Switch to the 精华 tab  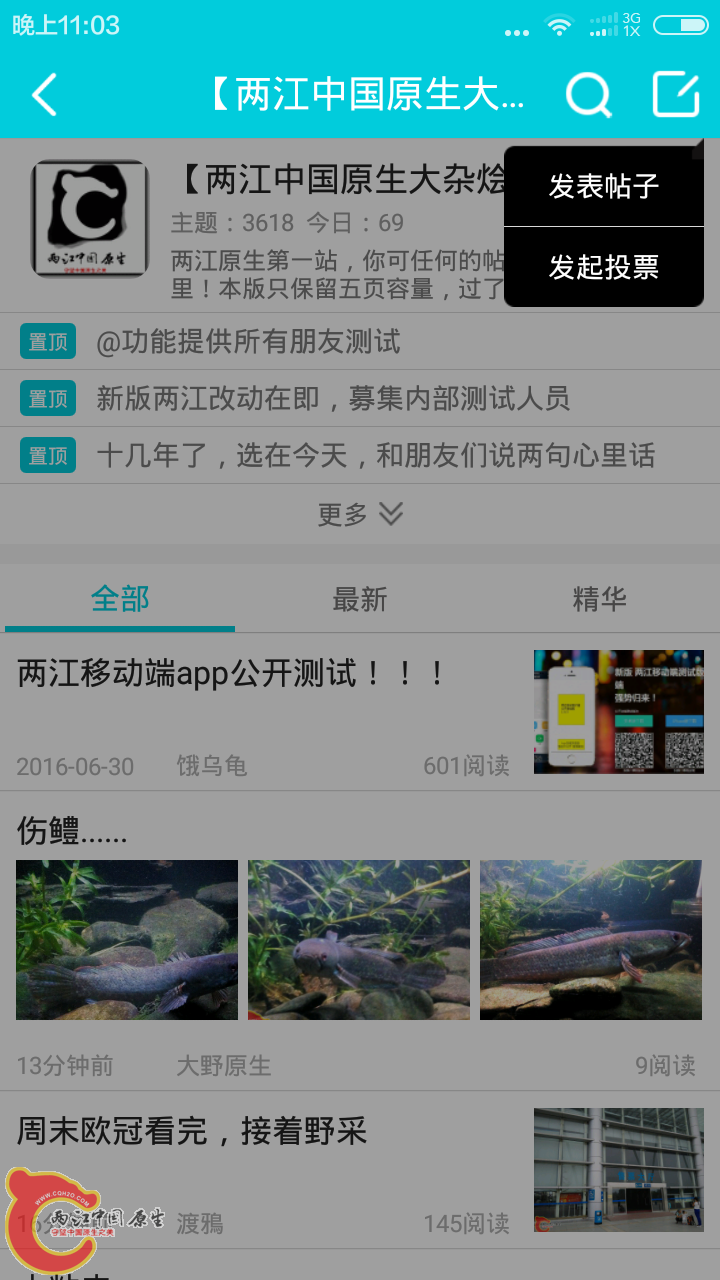click(x=600, y=598)
